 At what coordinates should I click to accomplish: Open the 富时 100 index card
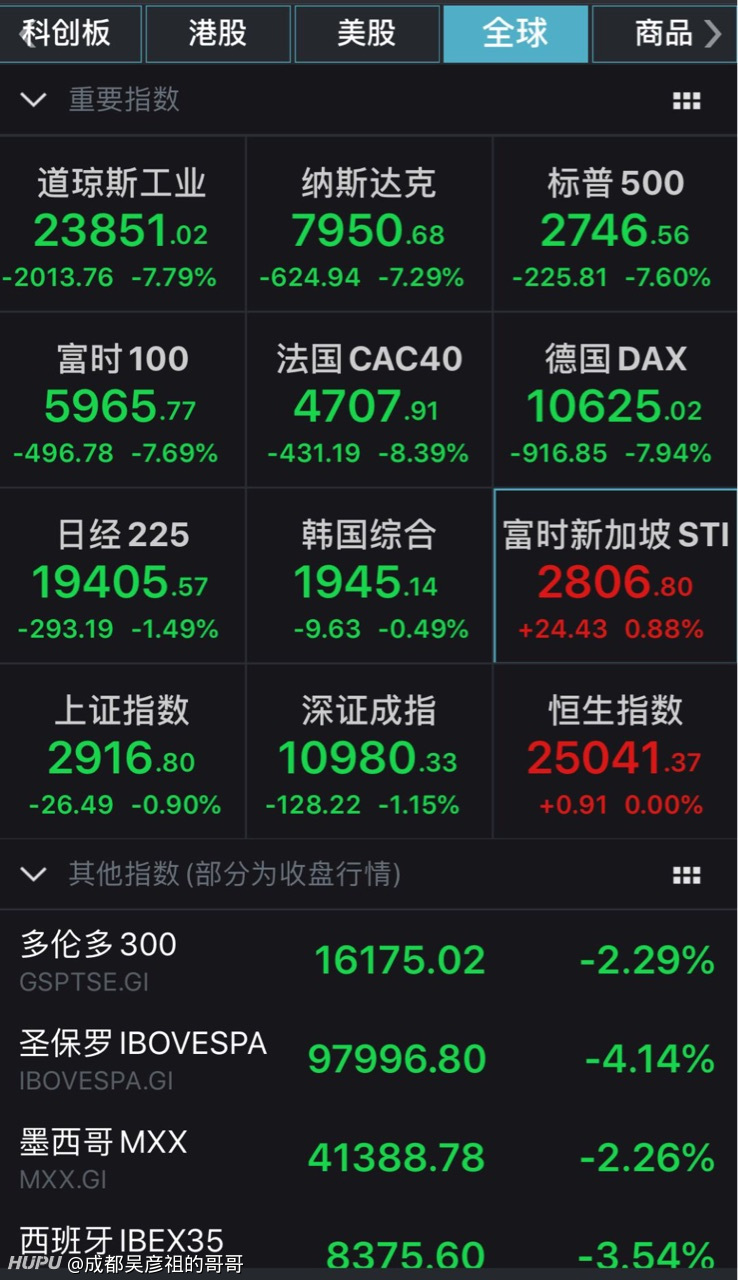coord(123,400)
